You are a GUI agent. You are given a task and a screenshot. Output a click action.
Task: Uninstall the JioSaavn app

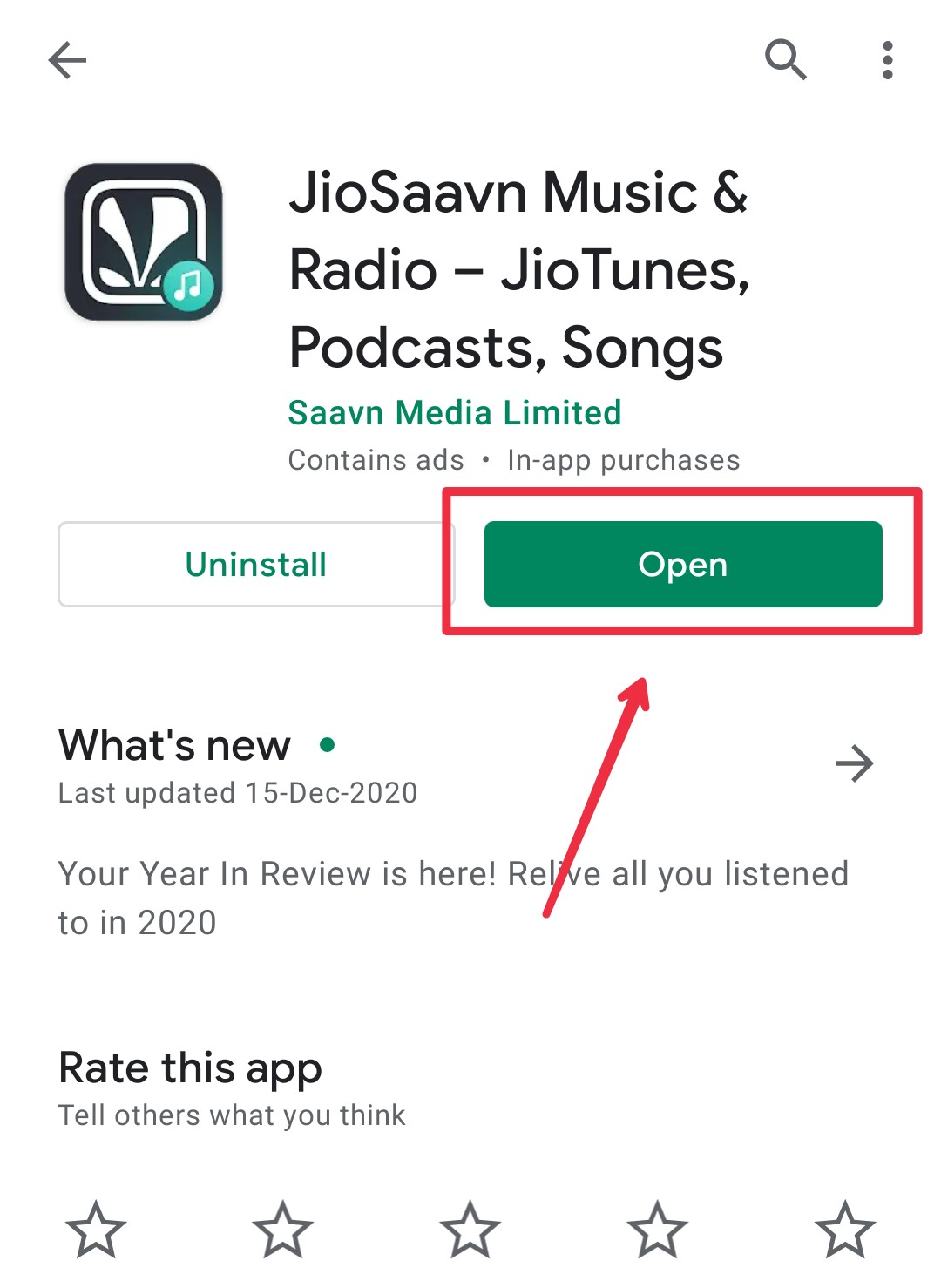(x=256, y=564)
